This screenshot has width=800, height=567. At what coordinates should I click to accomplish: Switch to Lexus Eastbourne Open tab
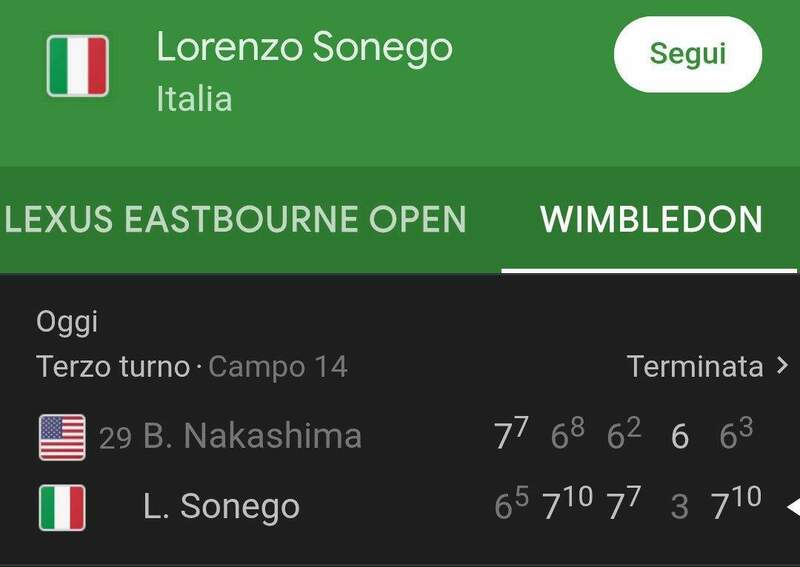[x=235, y=219]
